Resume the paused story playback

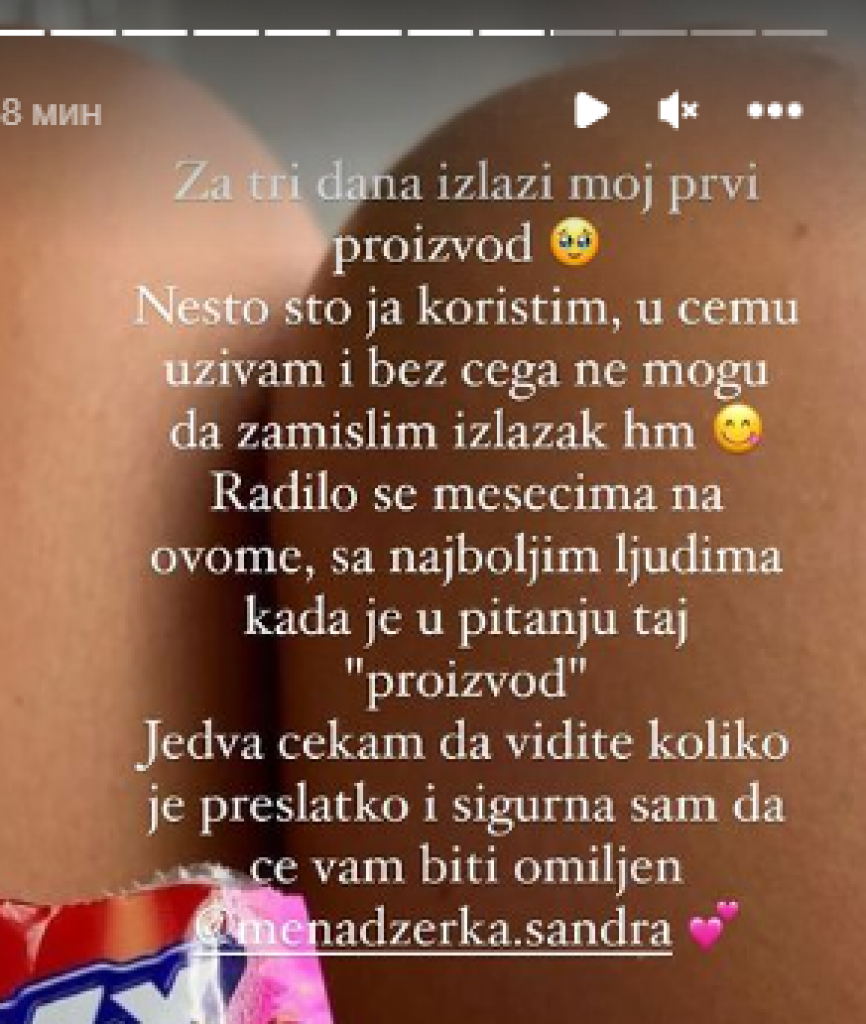[591, 110]
